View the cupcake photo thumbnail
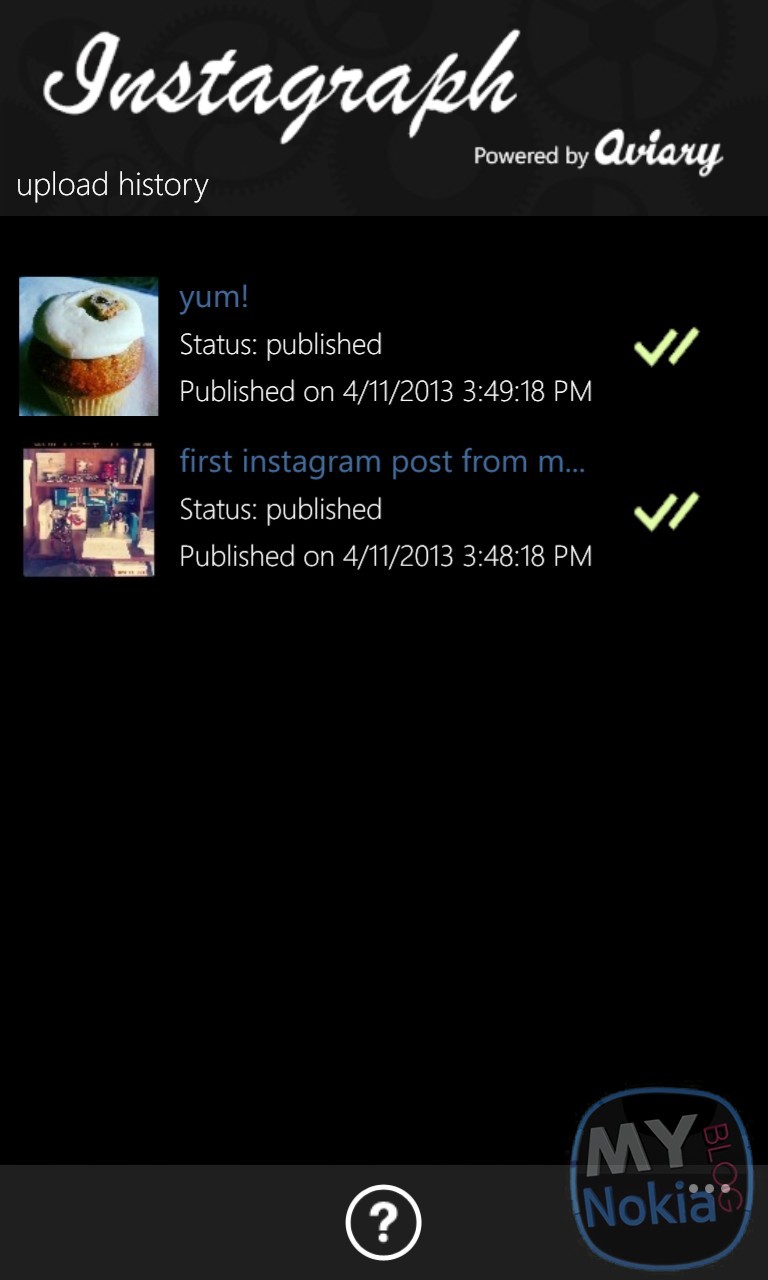This screenshot has height=1280, width=768. (x=89, y=346)
